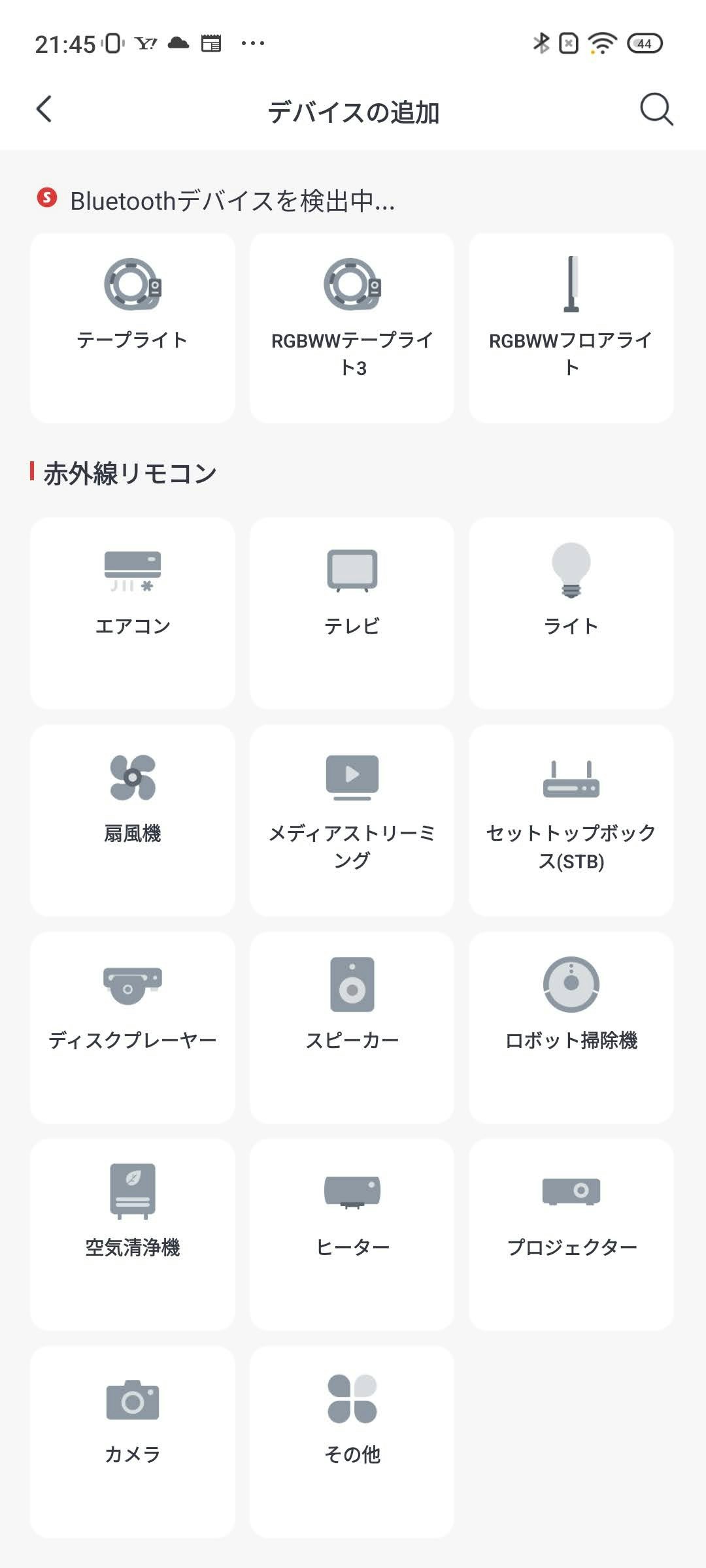Select 扇風機 remote type

click(x=133, y=821)
